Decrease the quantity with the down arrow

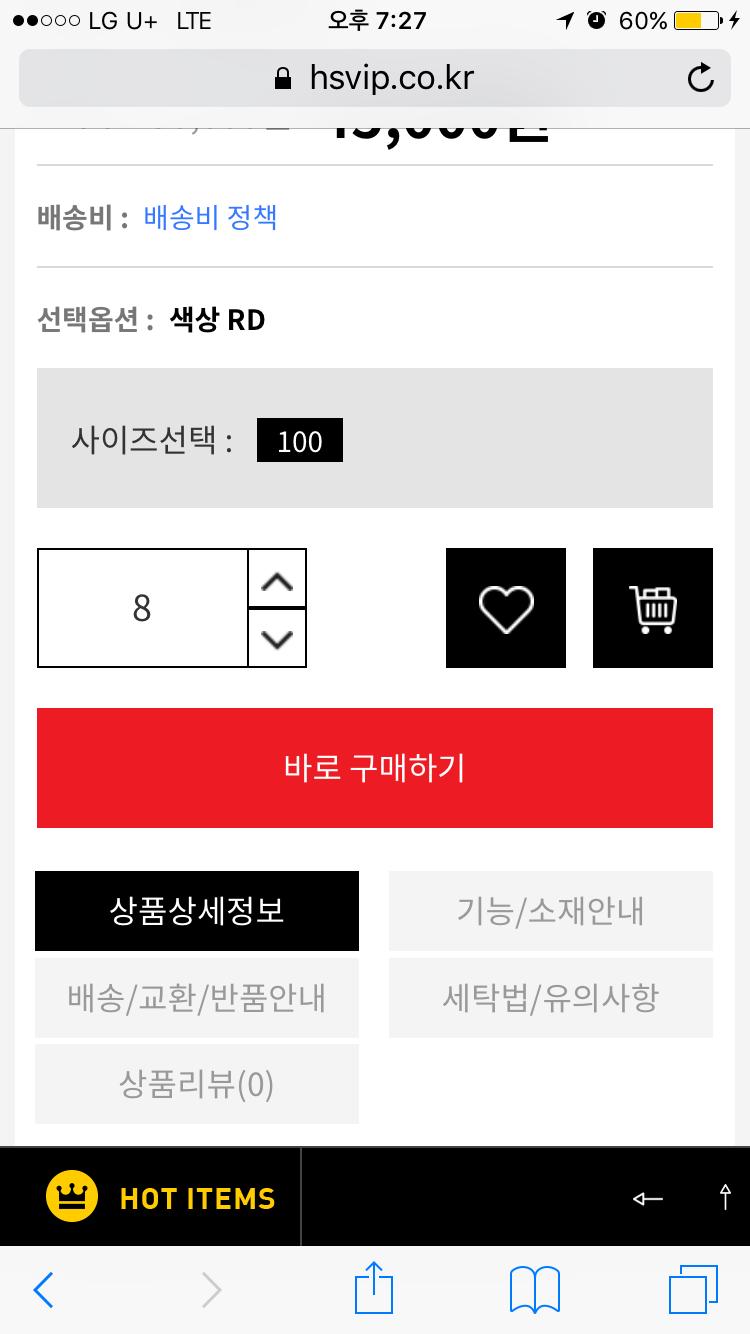(x=277, y=638)
